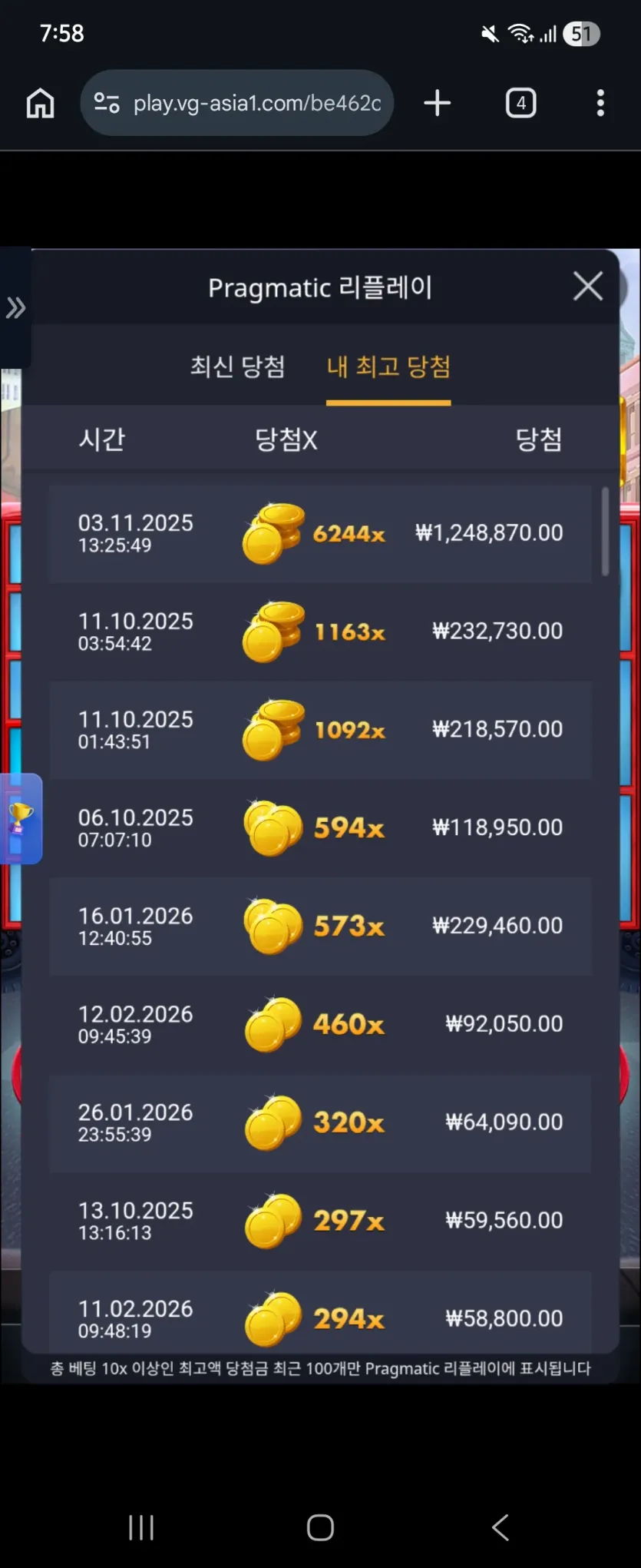Open the 297x win replay
Viewport: 641px width, 1568px height.
(320, 1222)
